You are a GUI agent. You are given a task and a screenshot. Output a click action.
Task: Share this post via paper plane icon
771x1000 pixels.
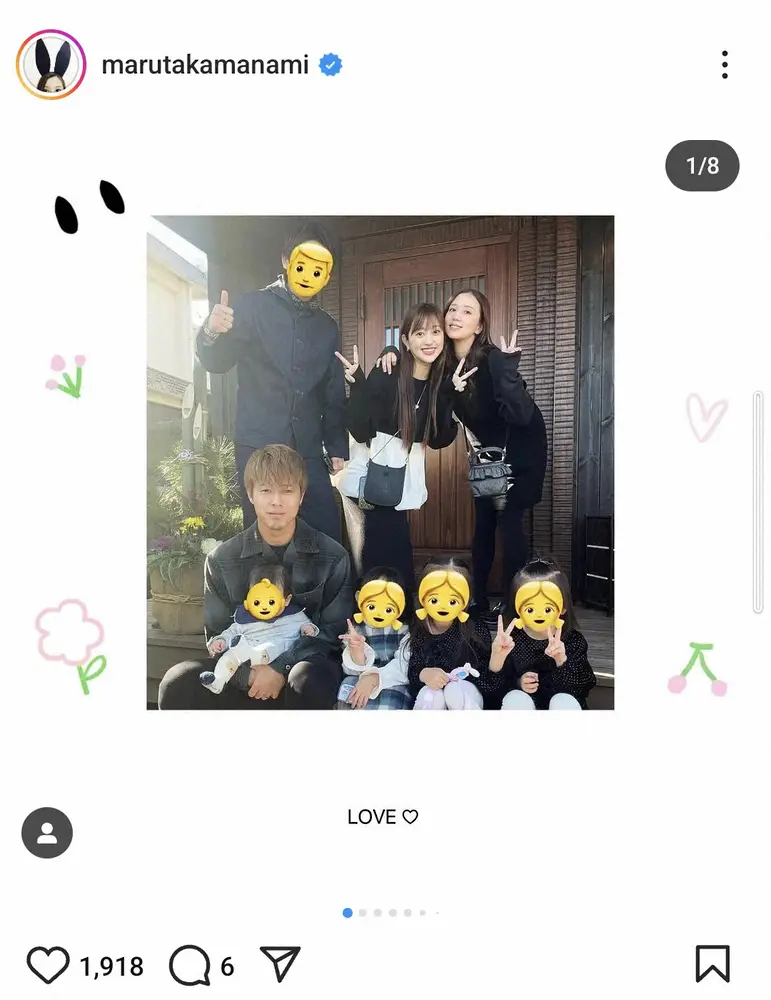(x=281, y=964)
